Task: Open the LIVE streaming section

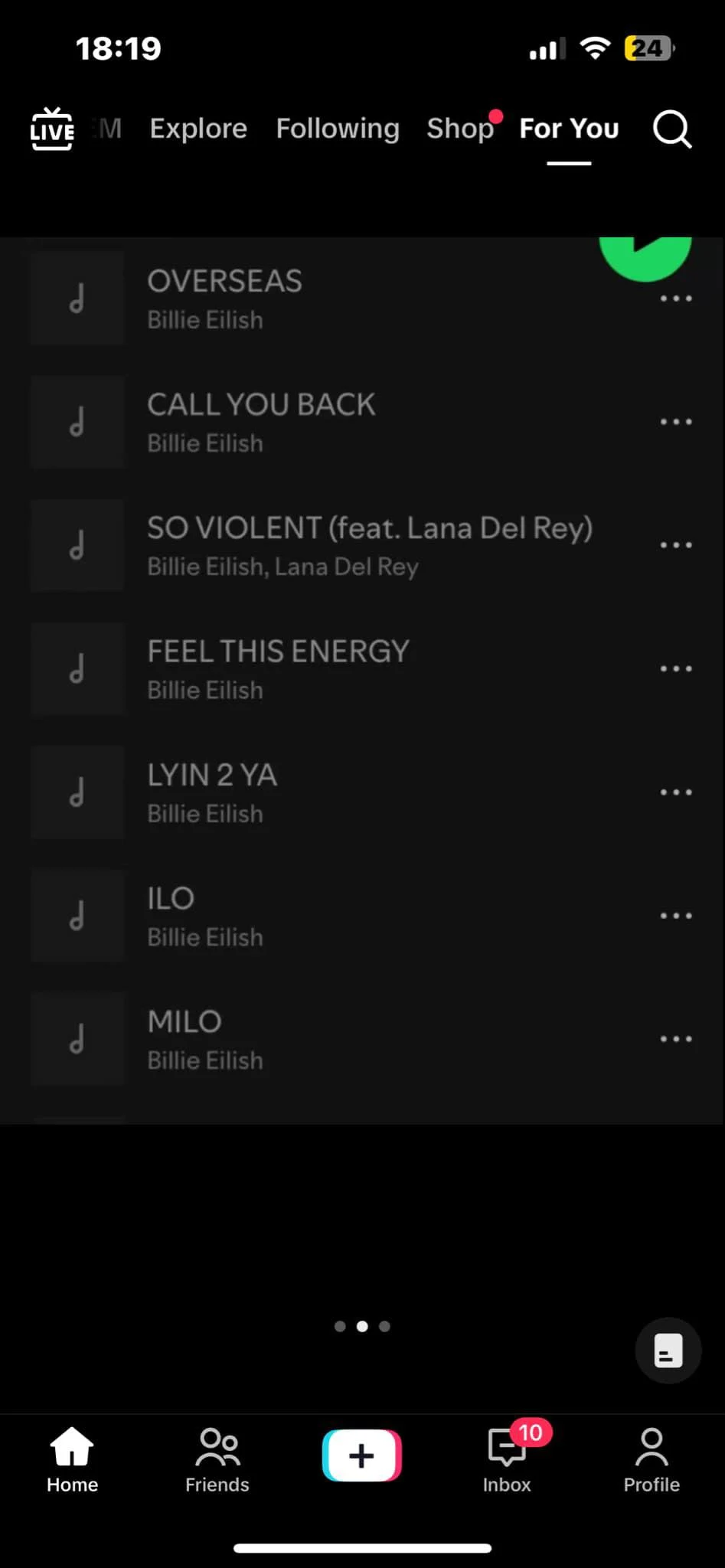Action: [x=51, y=129]
